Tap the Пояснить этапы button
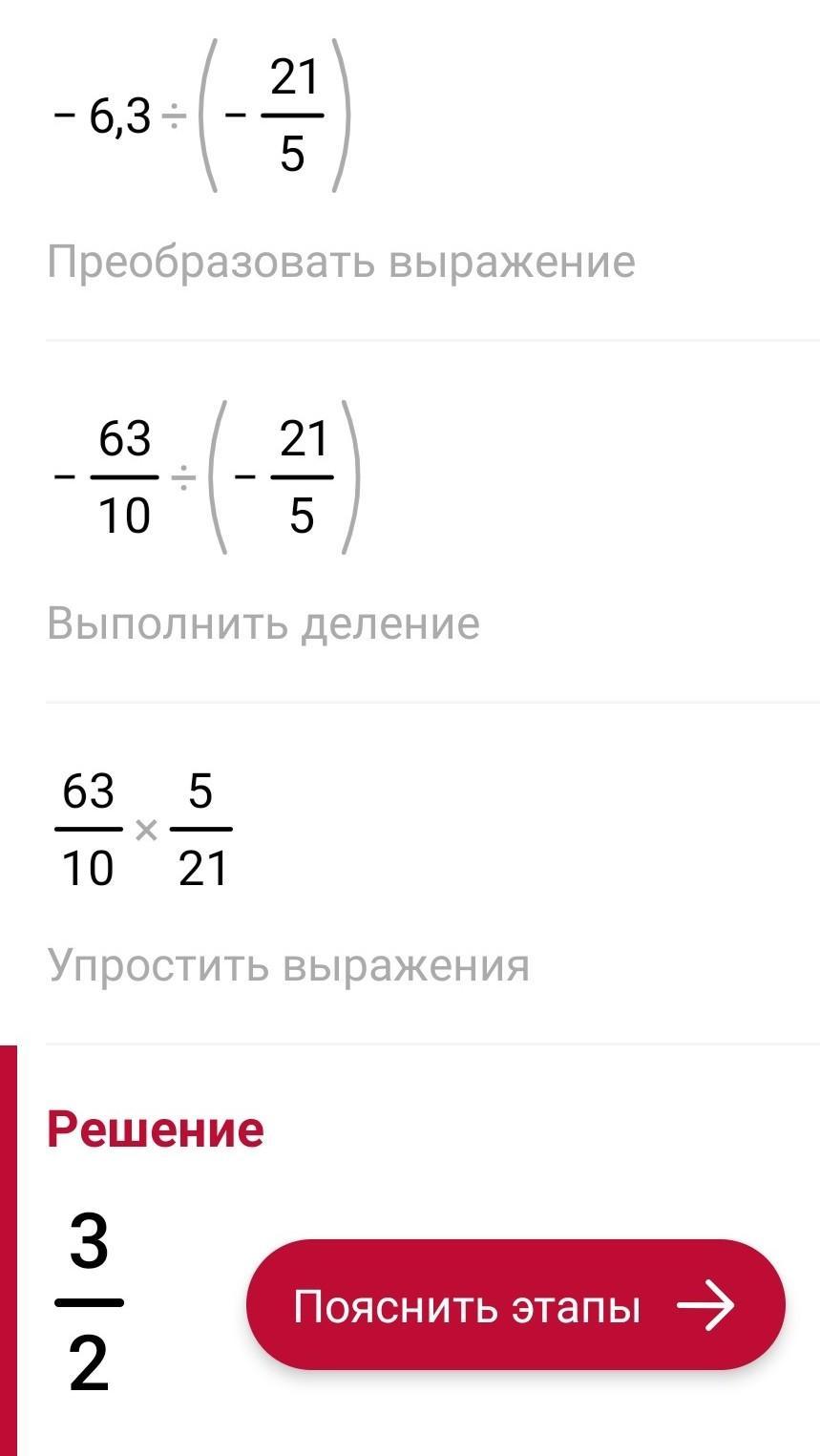This screenshot has height=1456, width=820. tap(515, 1305)
